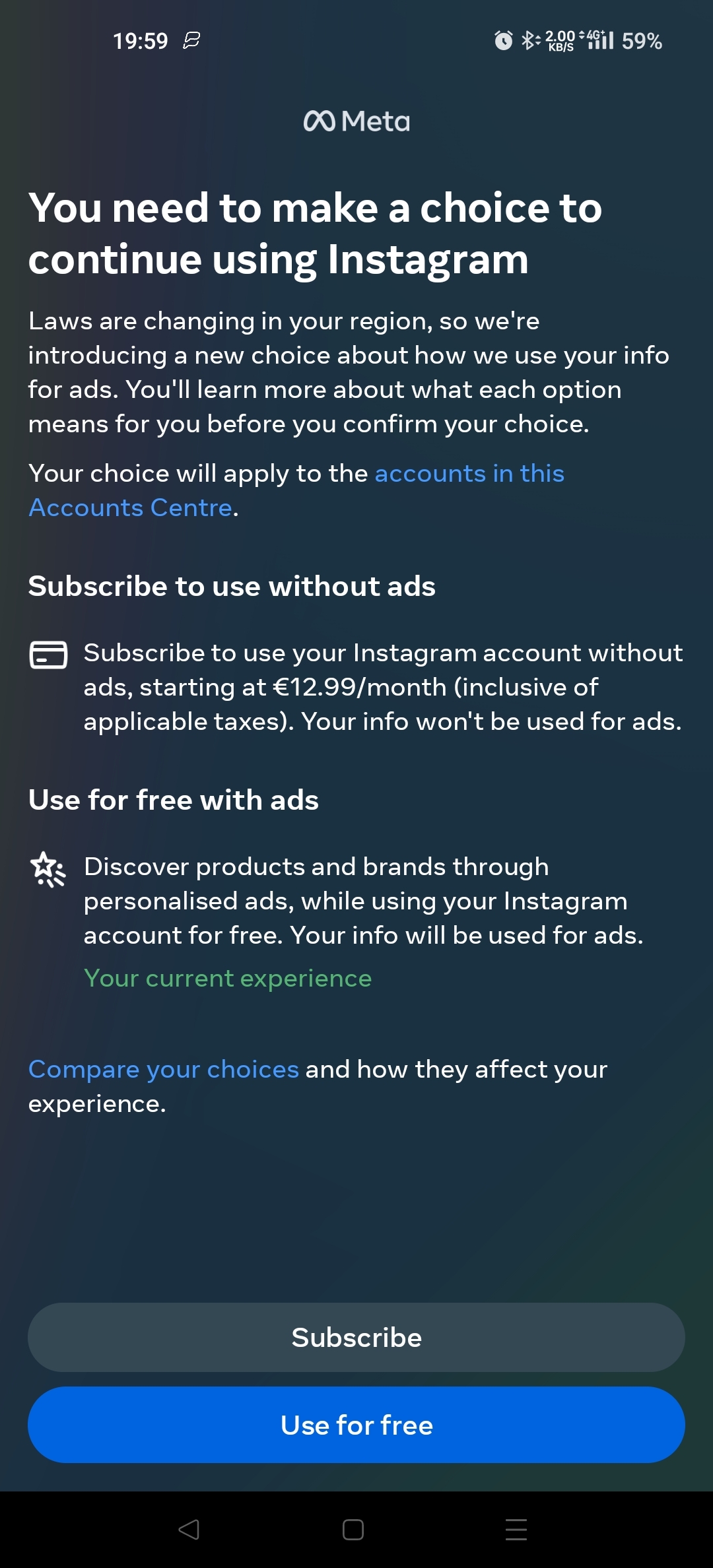
Task: Open recent apps from the navigation bar
Action: point(516,1530)
